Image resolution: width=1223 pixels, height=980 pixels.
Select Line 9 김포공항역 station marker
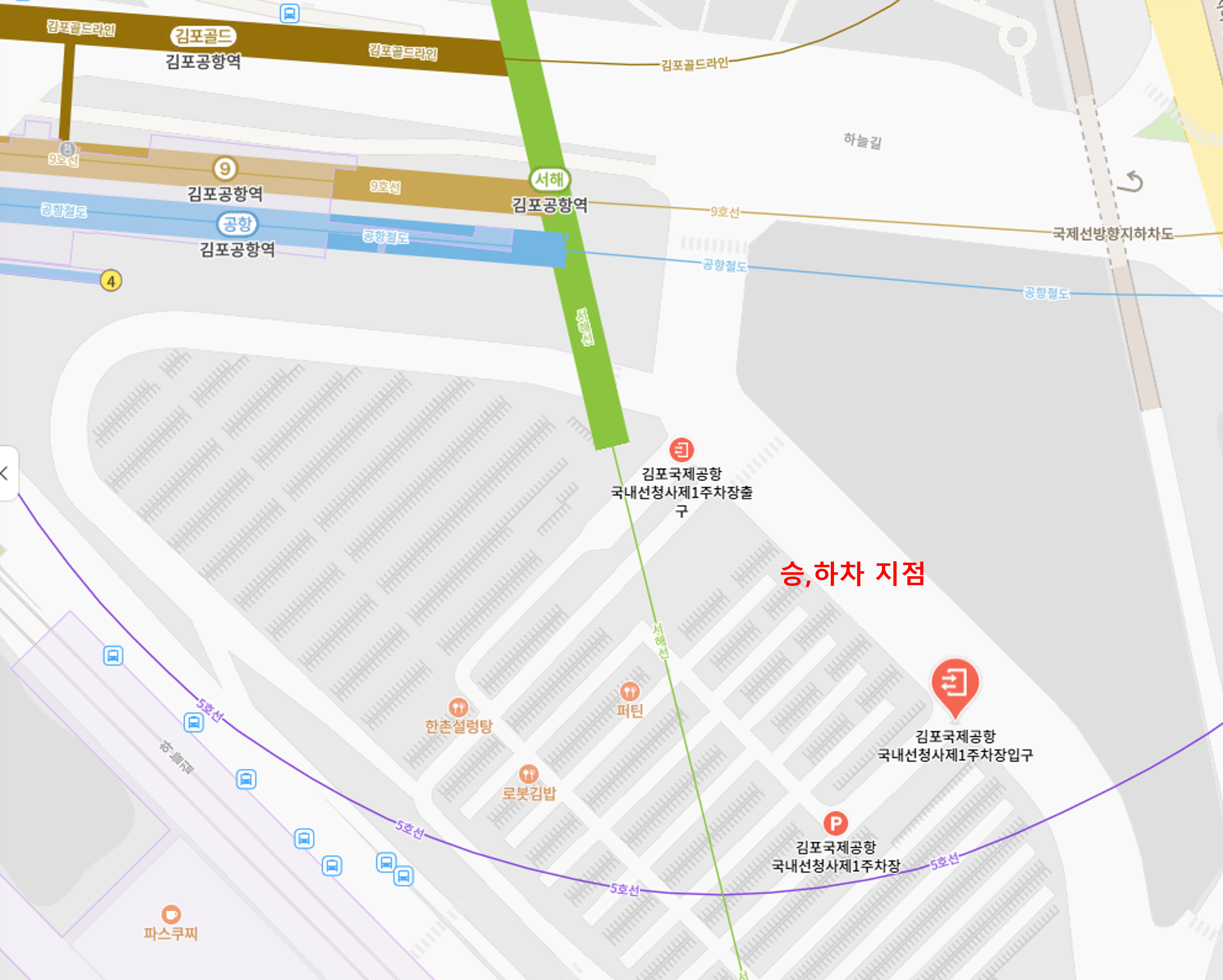point(225,169)
